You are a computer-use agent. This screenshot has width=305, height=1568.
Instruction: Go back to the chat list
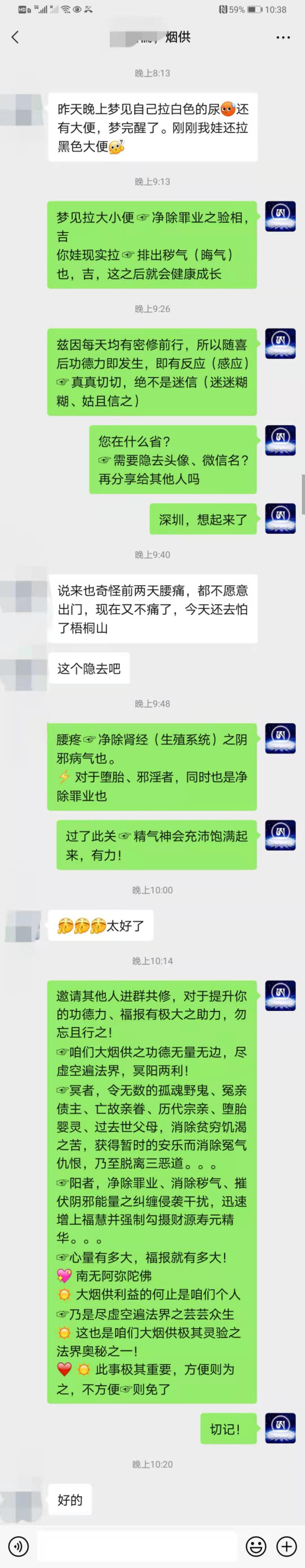[15, 37]
